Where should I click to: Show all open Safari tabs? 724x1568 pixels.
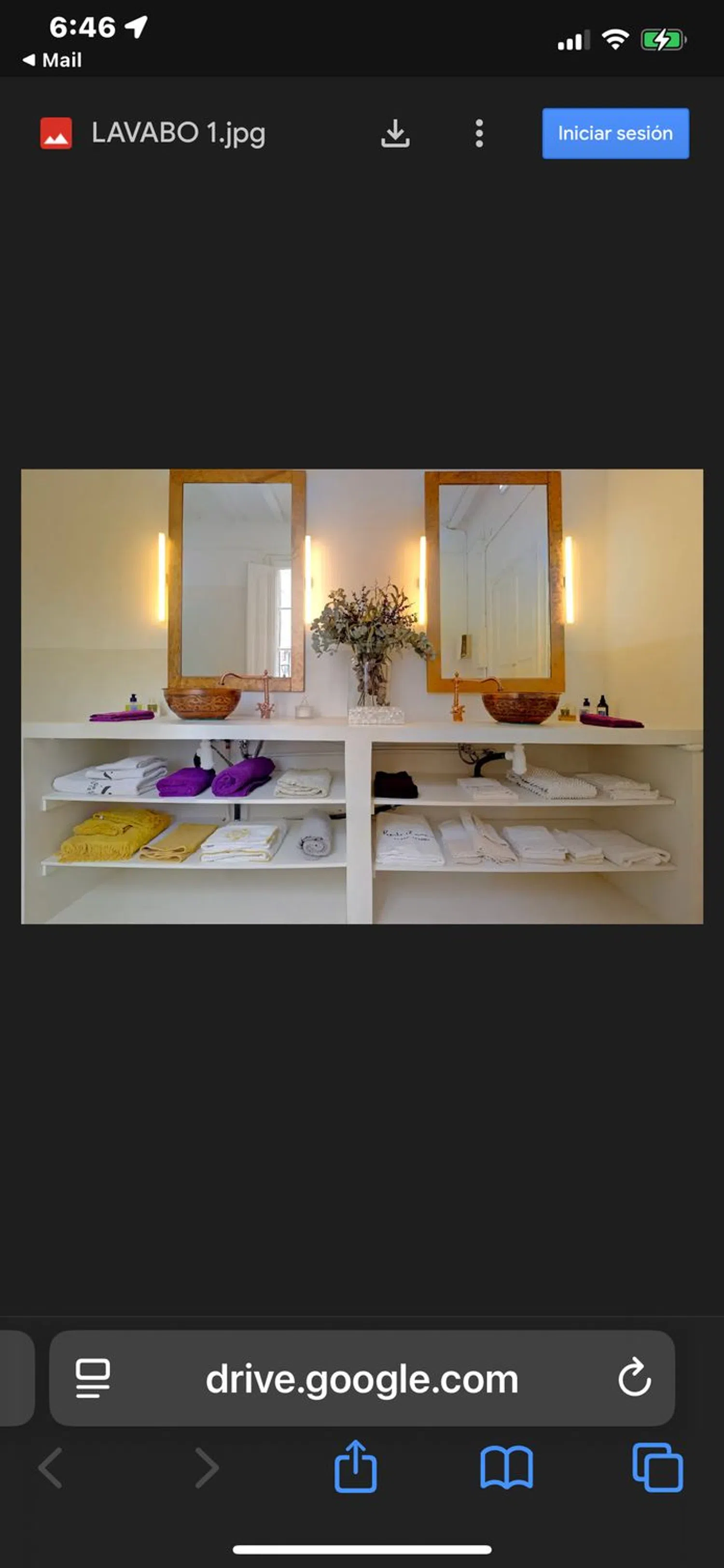[657, 1468]
